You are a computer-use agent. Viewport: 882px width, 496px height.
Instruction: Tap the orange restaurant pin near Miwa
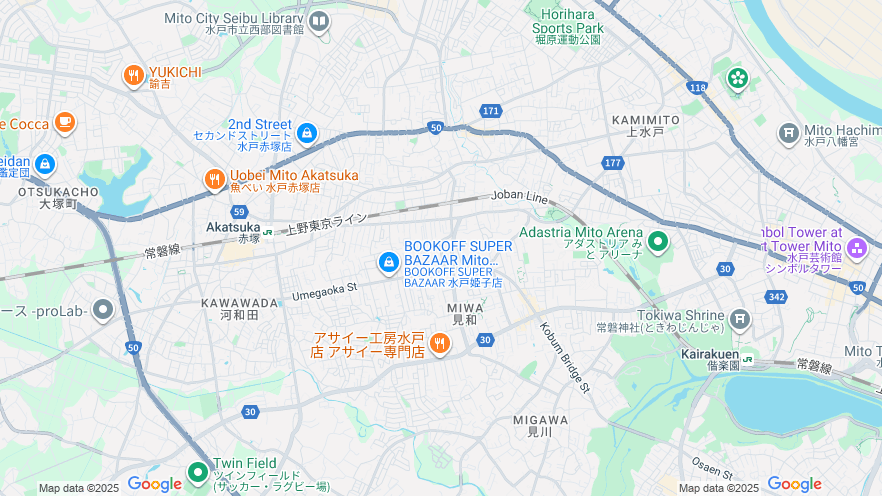point(438,345)
